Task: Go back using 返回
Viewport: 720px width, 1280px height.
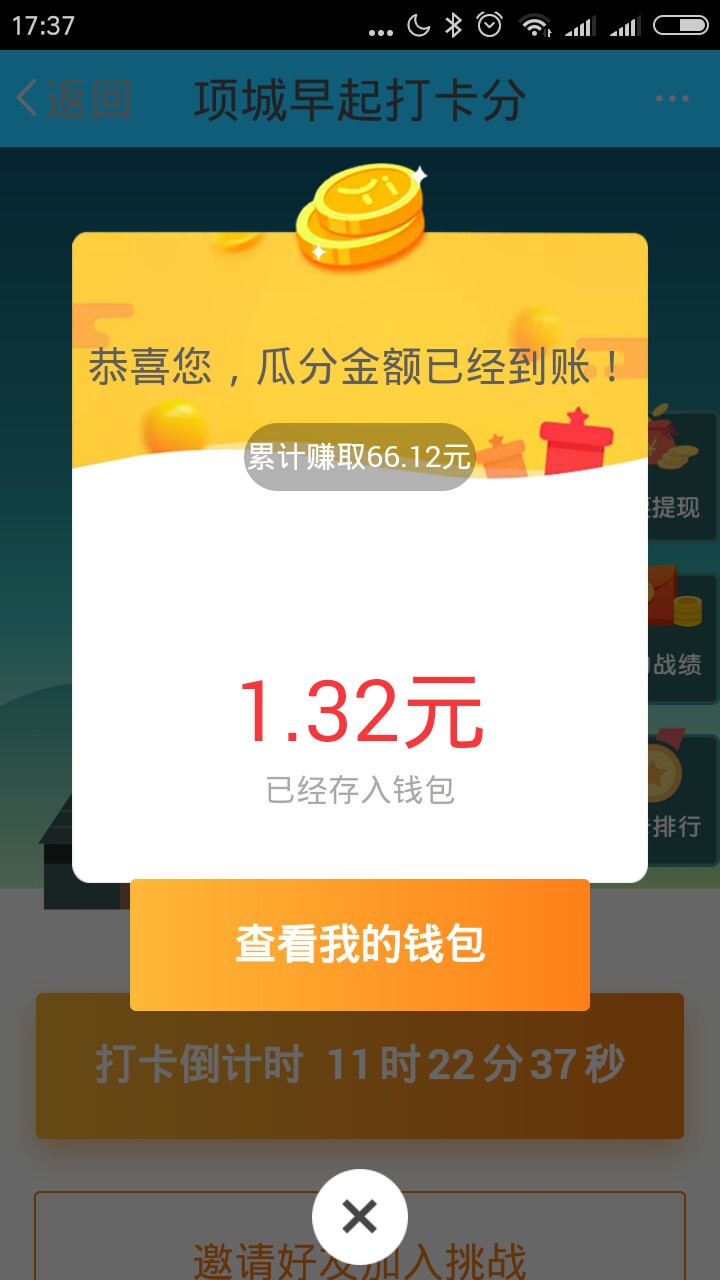Action: (x=75, y=99)
